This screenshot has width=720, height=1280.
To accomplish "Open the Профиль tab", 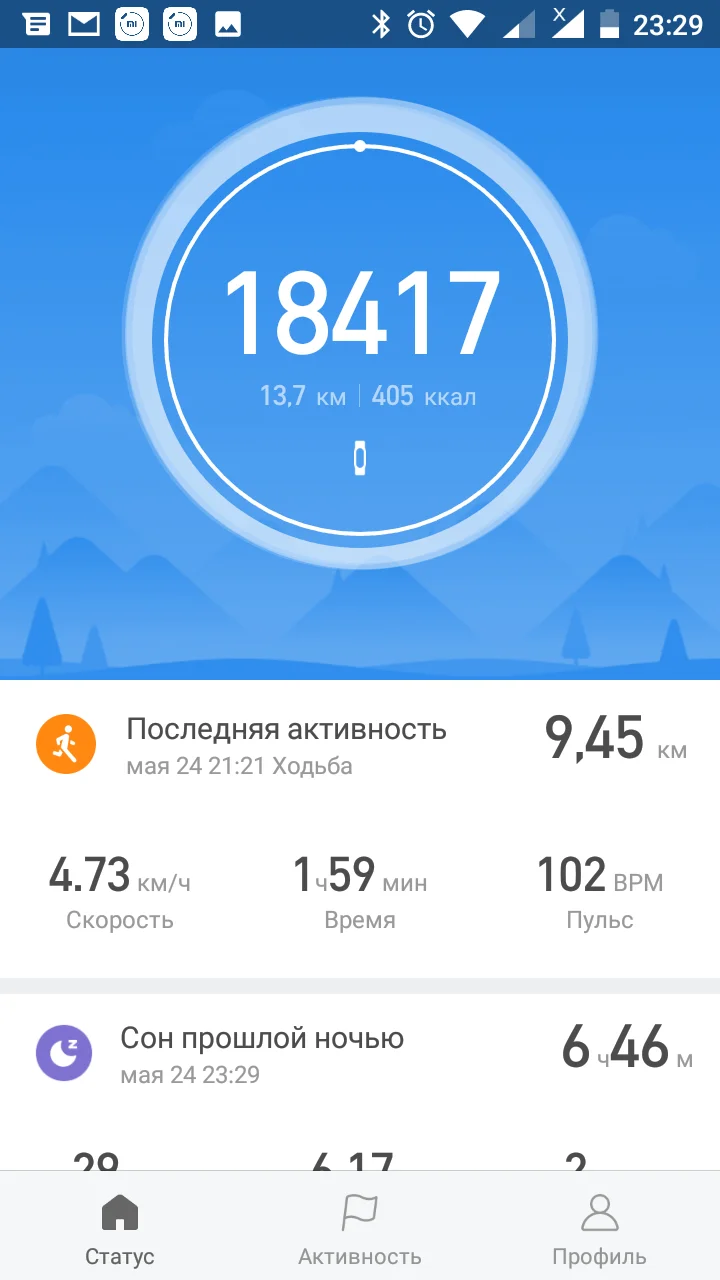I will pyautogui.click(x=599, y=1225).
